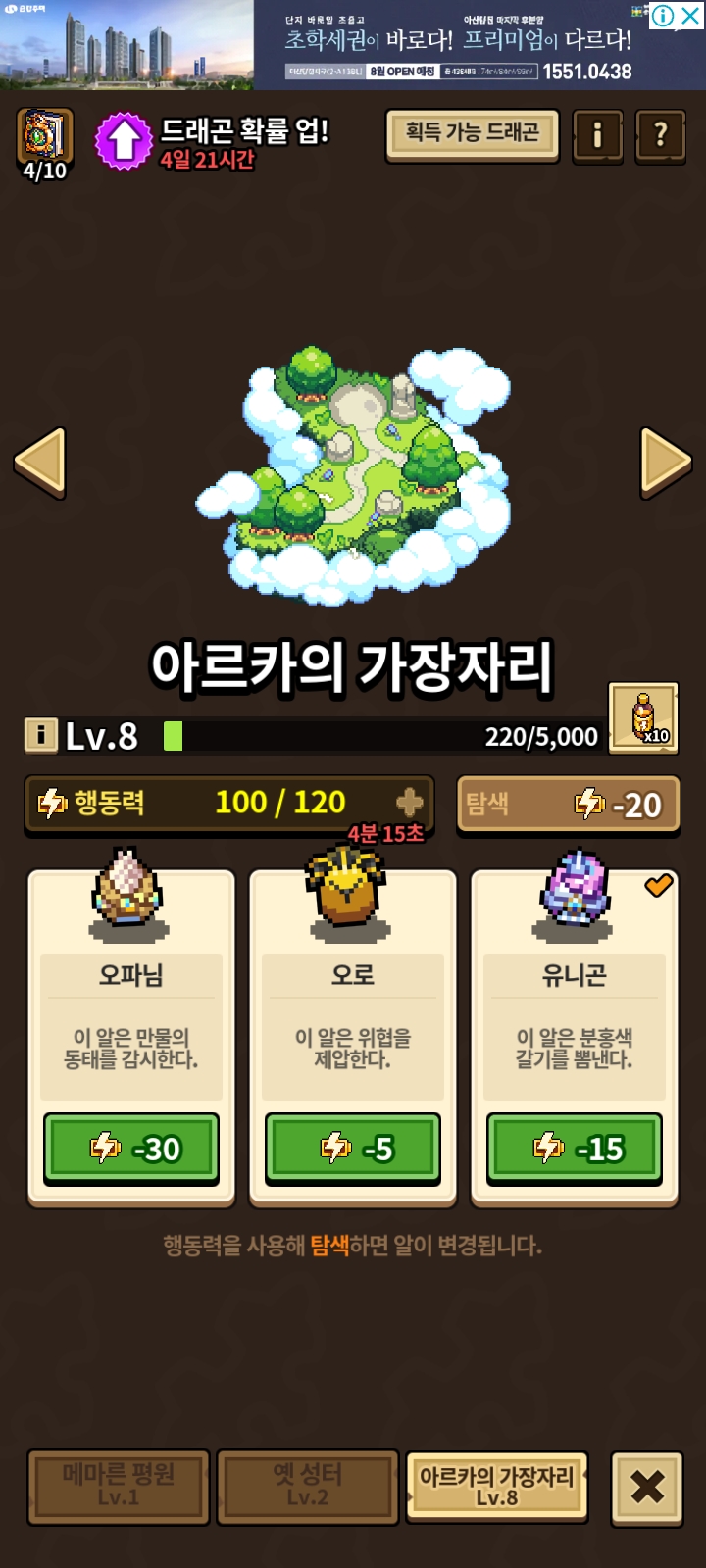This screenshot has width=706, height=1568.
Task: Dismiss the ad banner with X
Action: pos(691,15)
